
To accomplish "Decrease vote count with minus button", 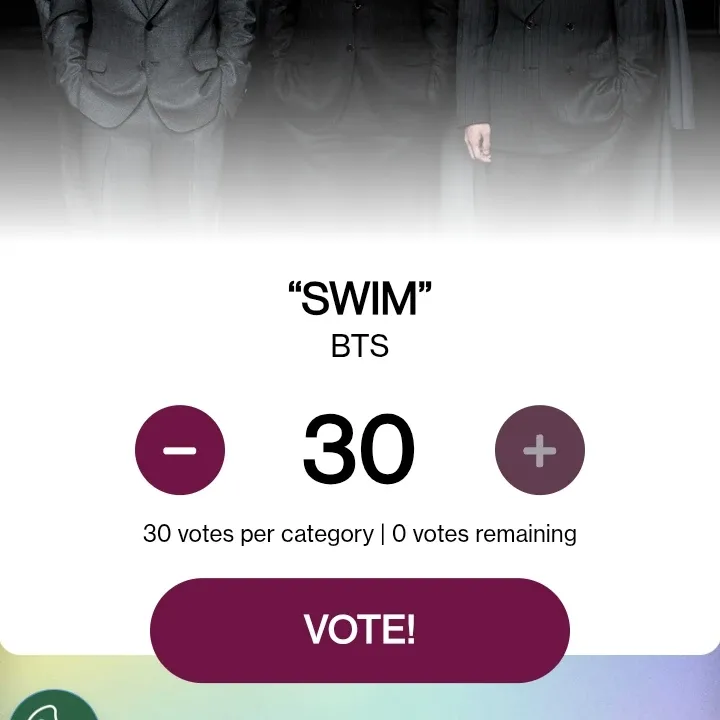I will coord(180,450).
